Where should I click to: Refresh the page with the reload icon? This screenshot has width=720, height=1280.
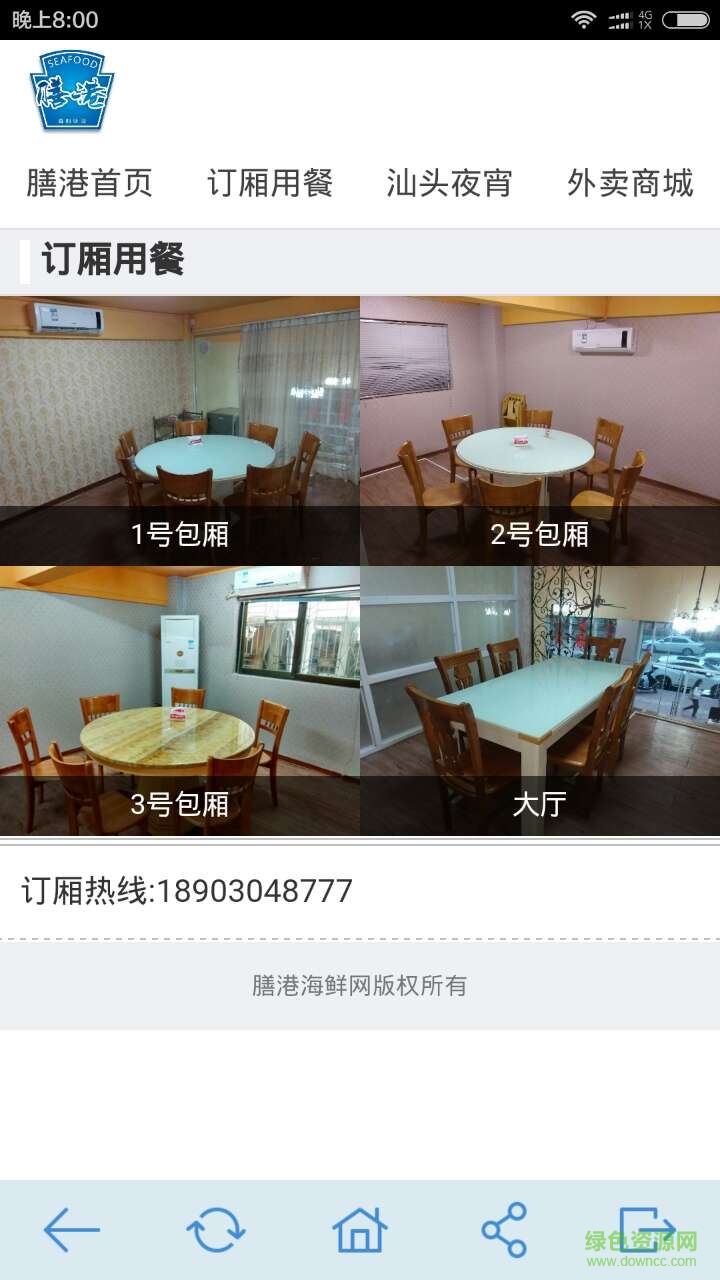pyautogui.click(x=216, y=1230)
